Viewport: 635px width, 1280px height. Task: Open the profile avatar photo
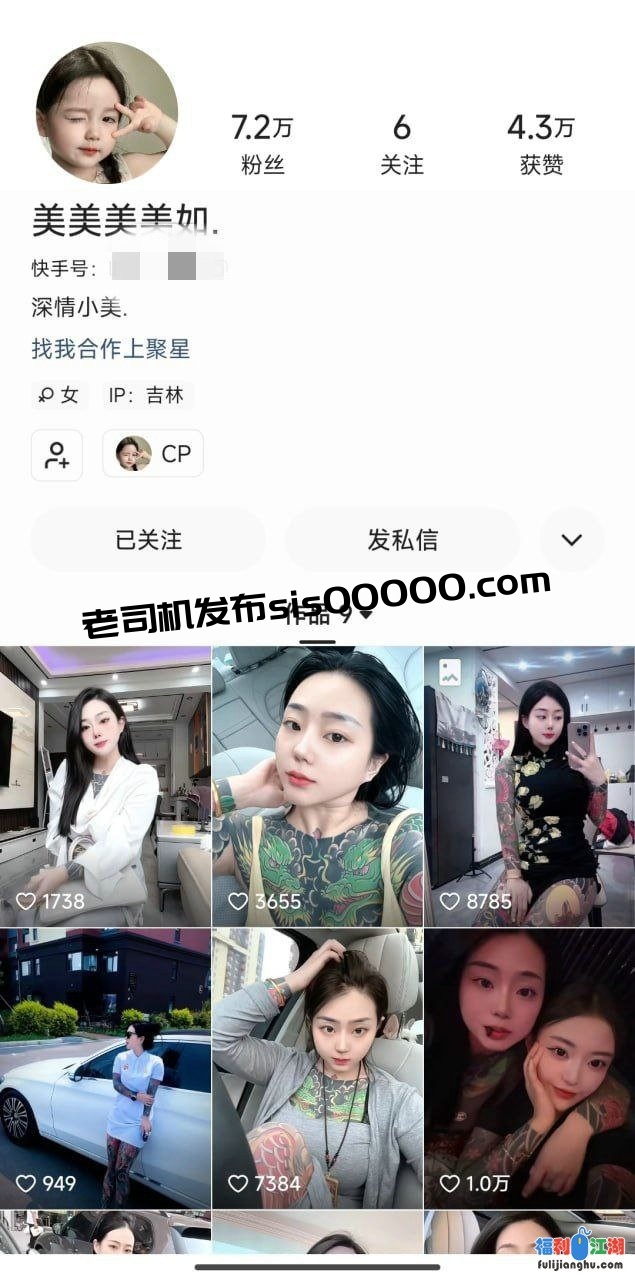pos(107,112)
